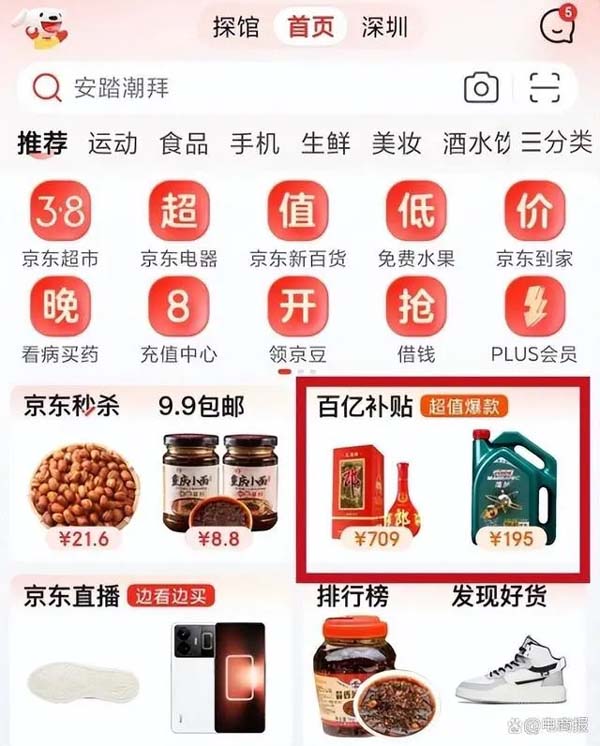Open 京东超市 shortcut

[60, 224]
